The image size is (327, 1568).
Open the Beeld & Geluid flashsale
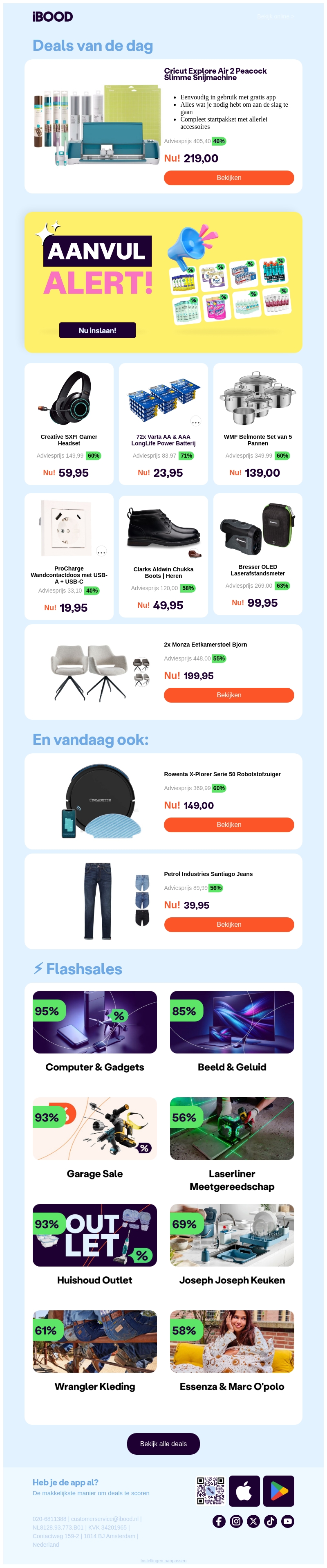coord(232,1022)
